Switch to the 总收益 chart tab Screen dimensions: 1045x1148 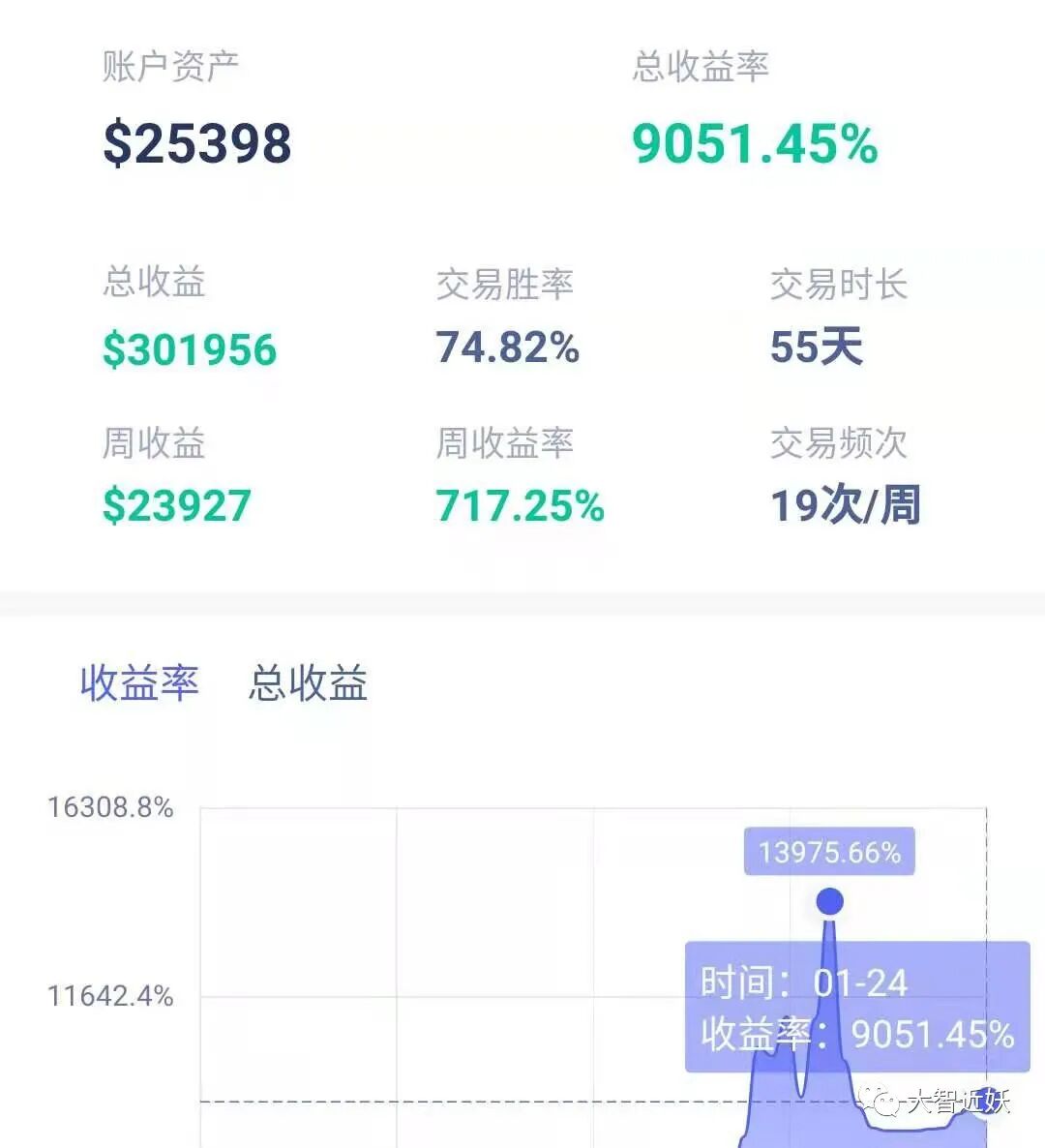308,682
